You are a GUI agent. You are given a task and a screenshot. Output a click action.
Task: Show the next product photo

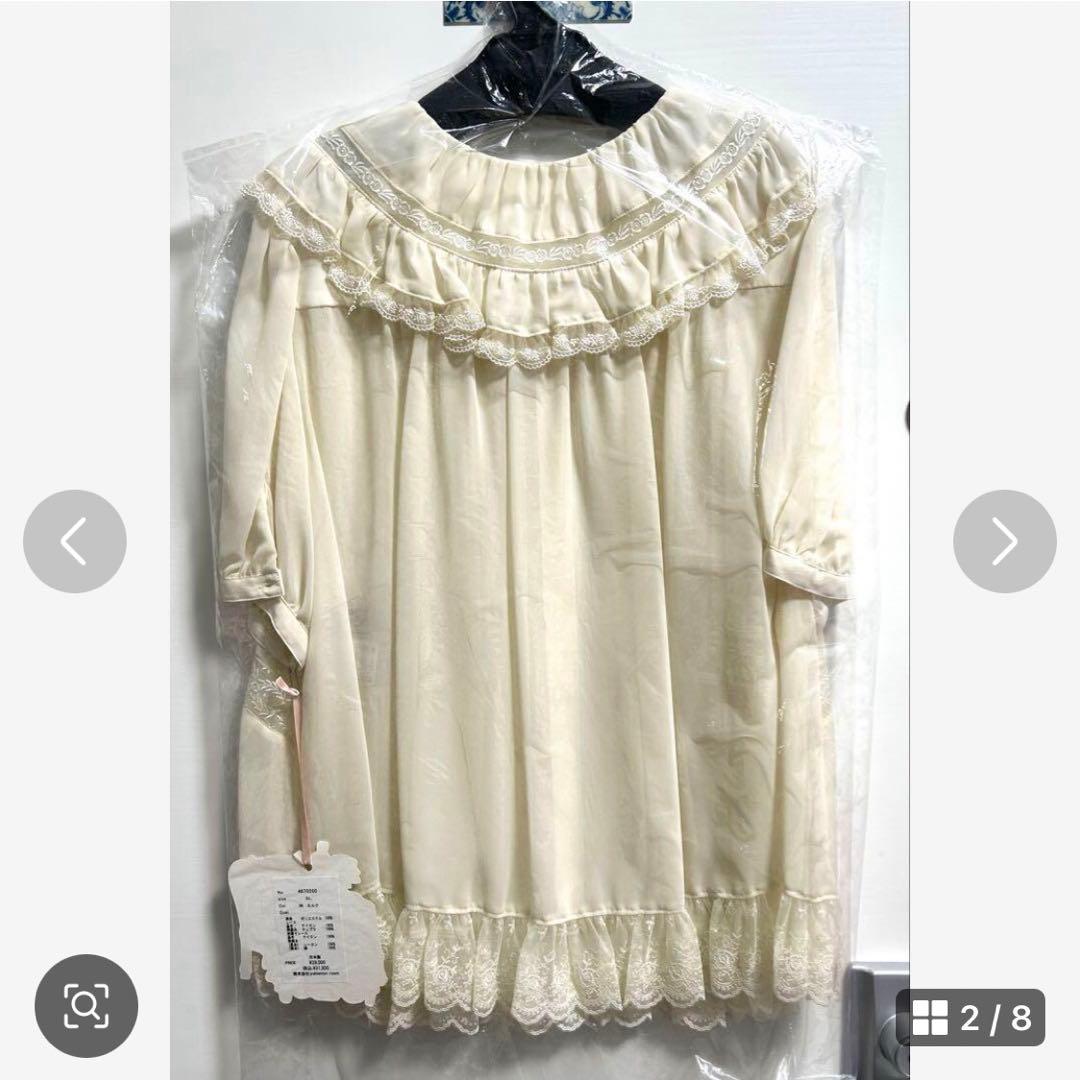(x=1004, y=541)
